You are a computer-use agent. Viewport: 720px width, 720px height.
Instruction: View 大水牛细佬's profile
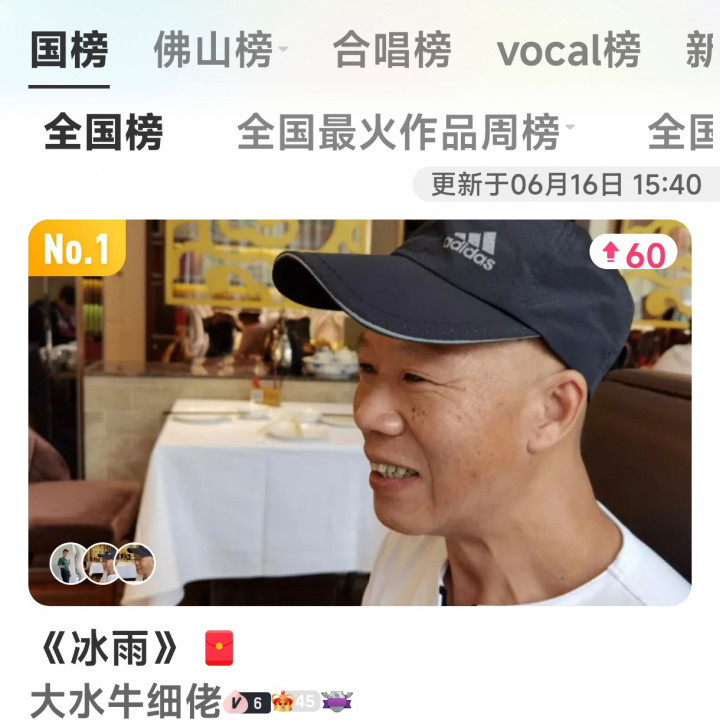[125, 701]
